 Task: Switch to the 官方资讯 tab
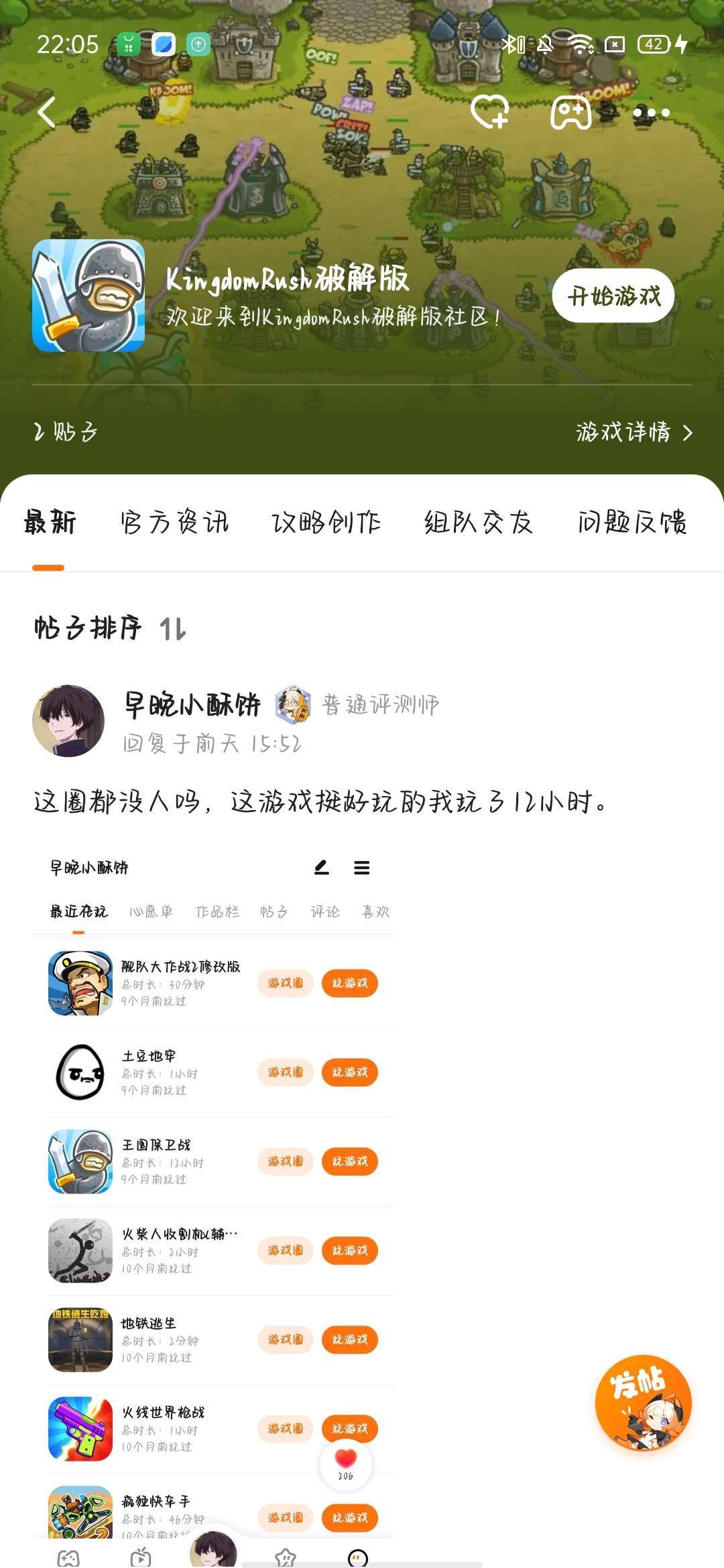click(174, 523)
